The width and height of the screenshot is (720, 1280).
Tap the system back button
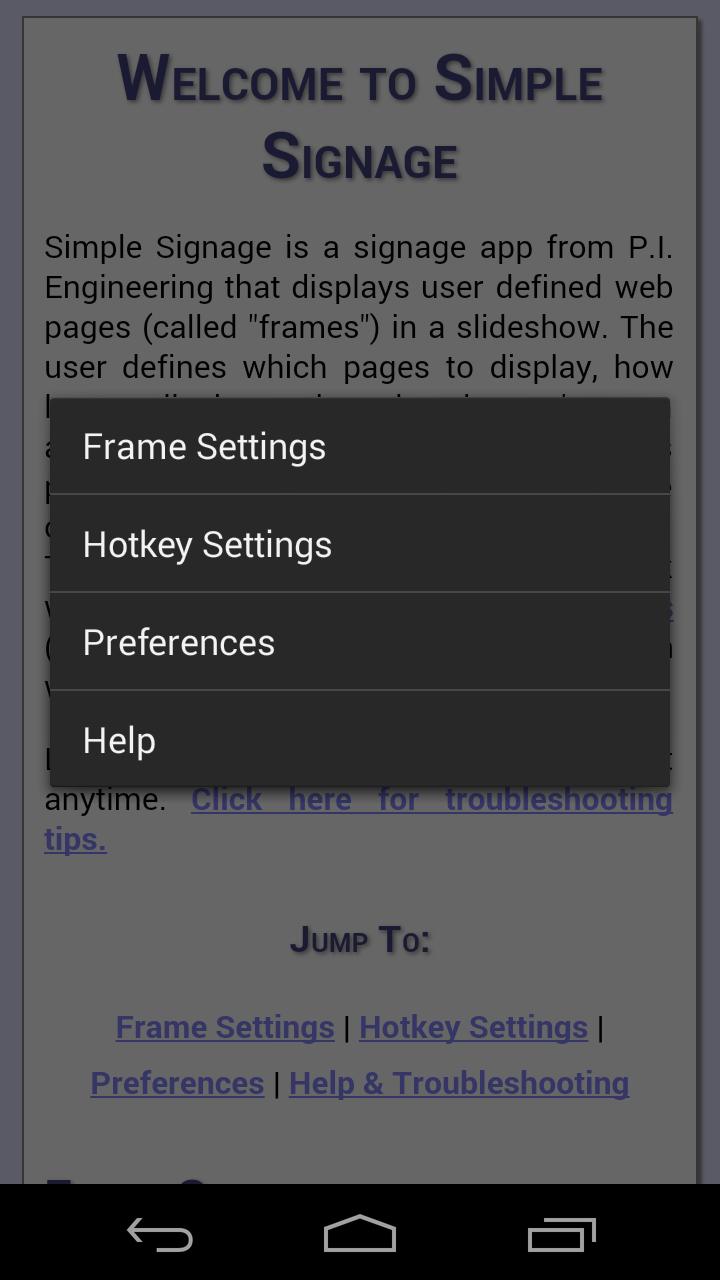tap(160, 1234)
